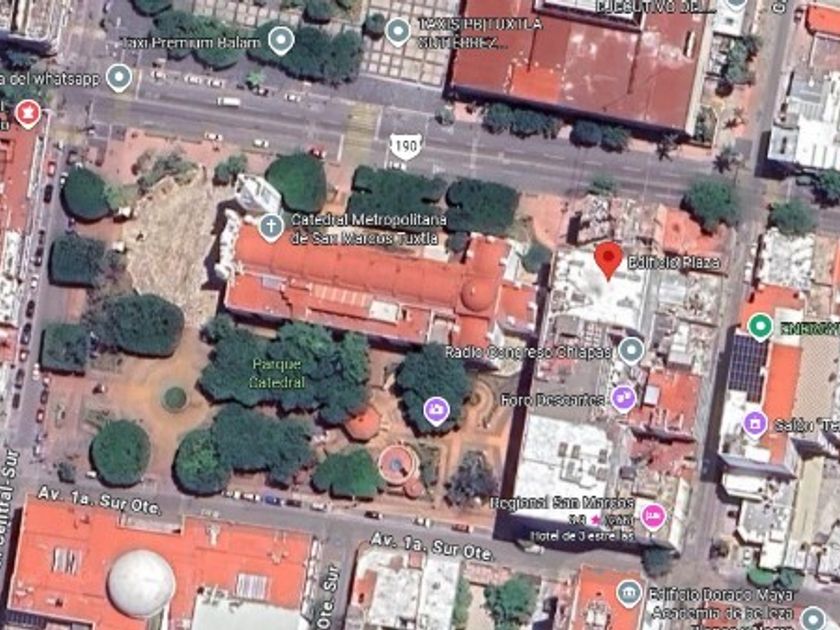This screenshot has height=630, width=840.
Task: Open the purple Salón event venue pin
Action: click(755, 424)
